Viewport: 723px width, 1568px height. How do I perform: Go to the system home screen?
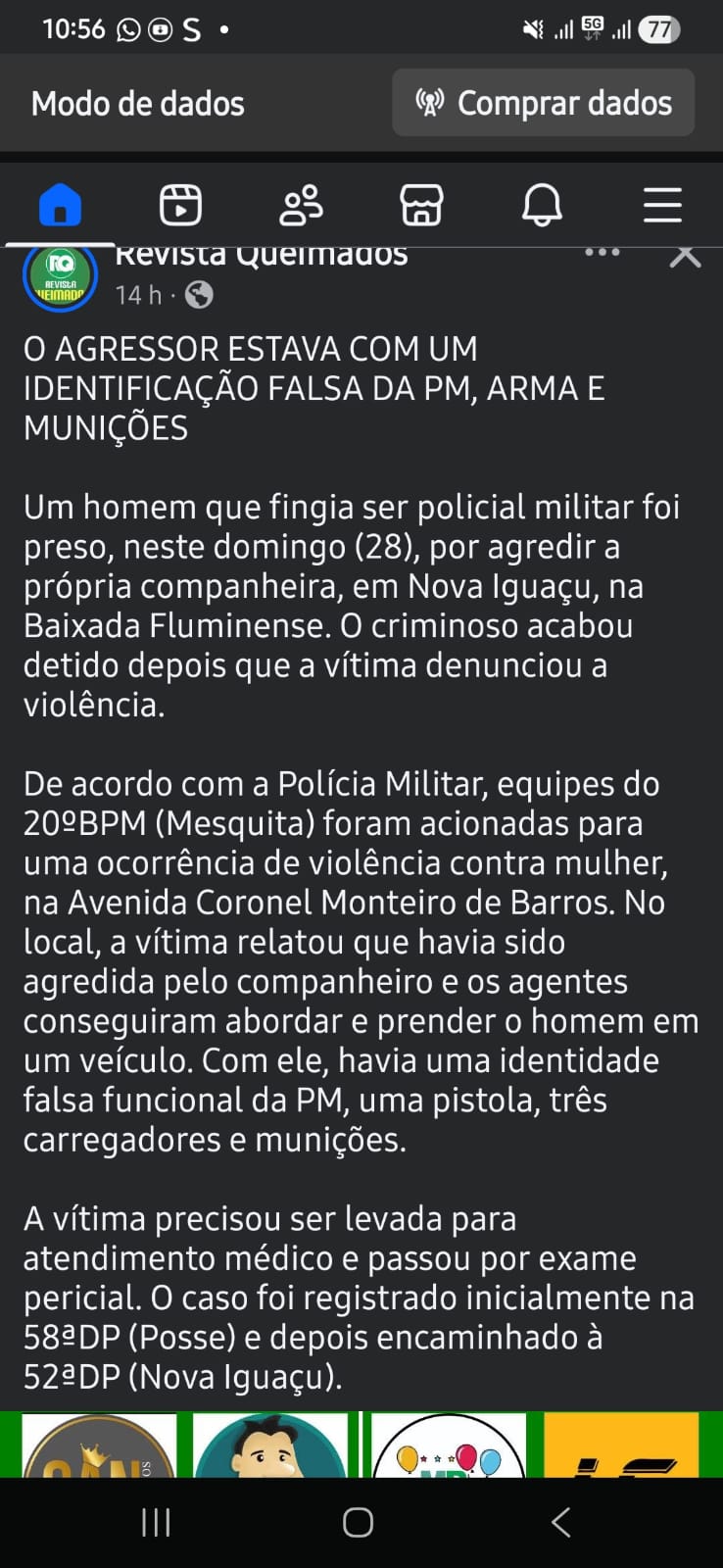tap(358, 1522)
